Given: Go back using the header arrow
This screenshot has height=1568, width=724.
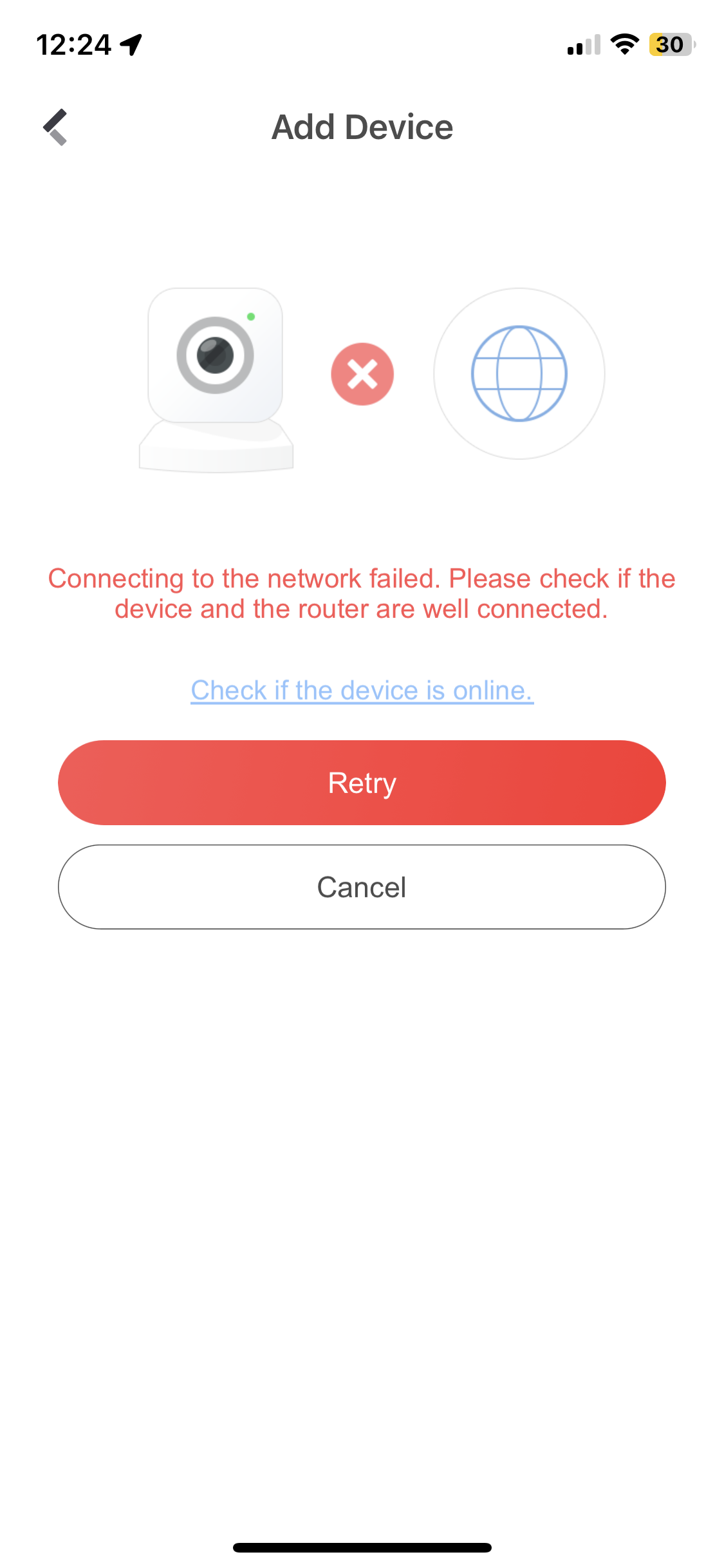Looking at the screenshot, I should 55,127.
